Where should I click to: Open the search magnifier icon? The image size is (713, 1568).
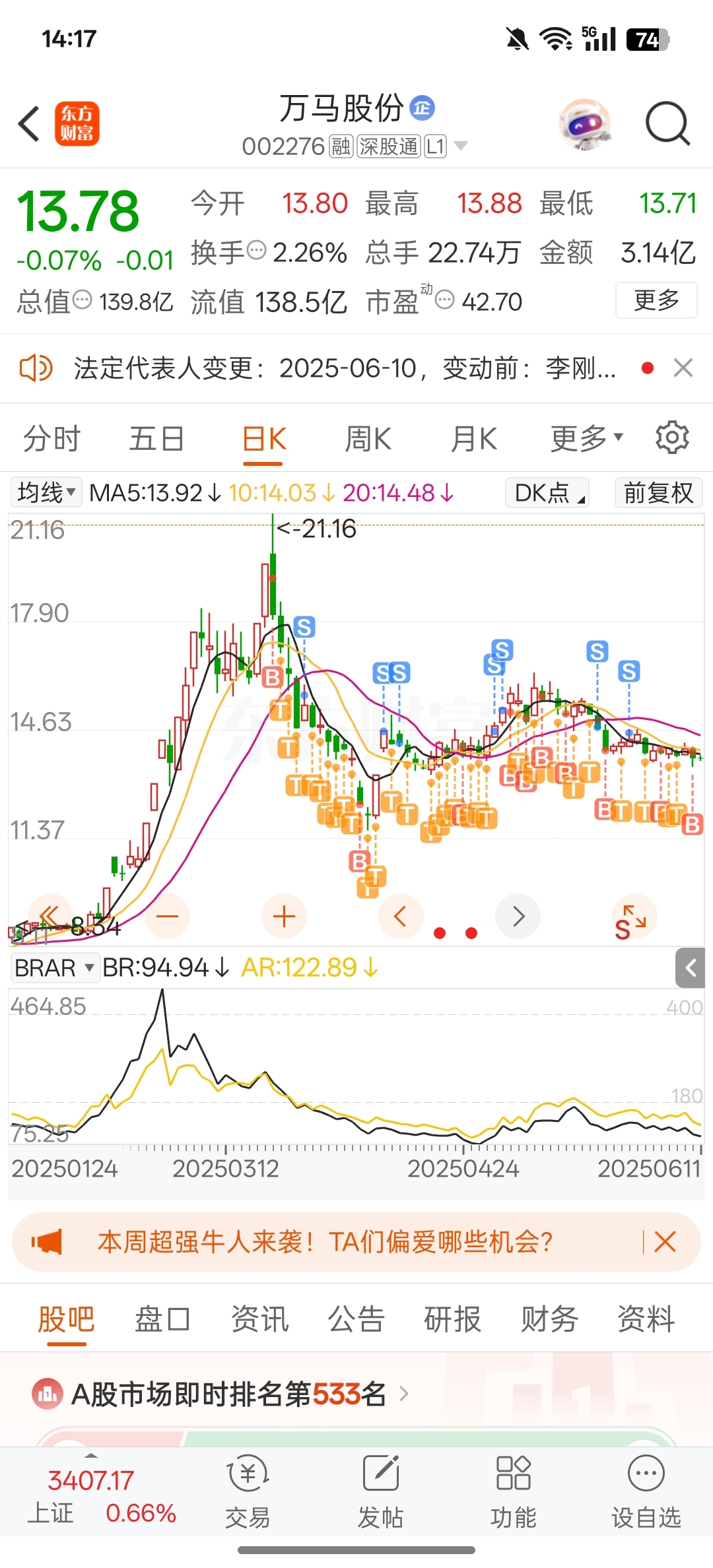coord(667,123)
